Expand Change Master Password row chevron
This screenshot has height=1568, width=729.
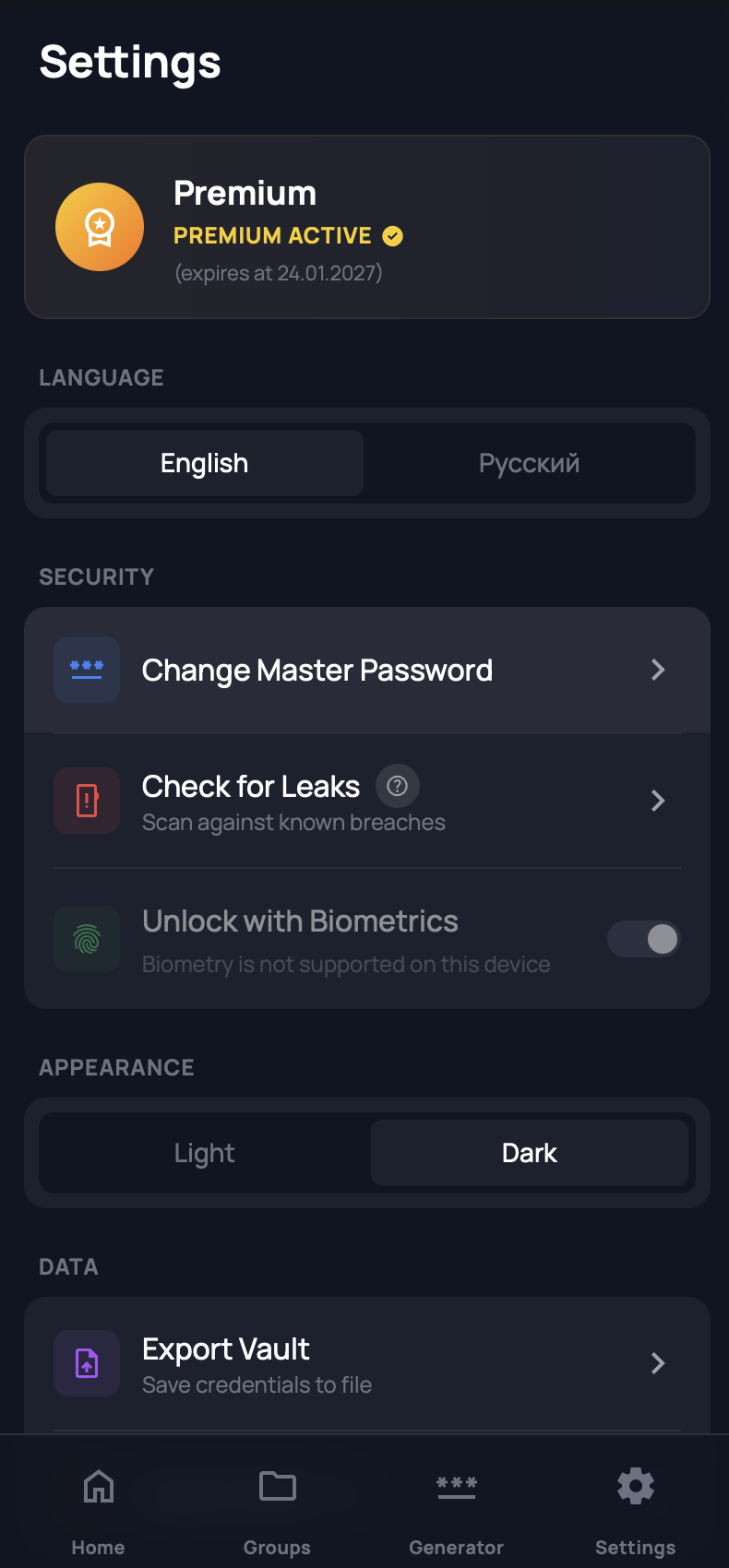(658, 670)
